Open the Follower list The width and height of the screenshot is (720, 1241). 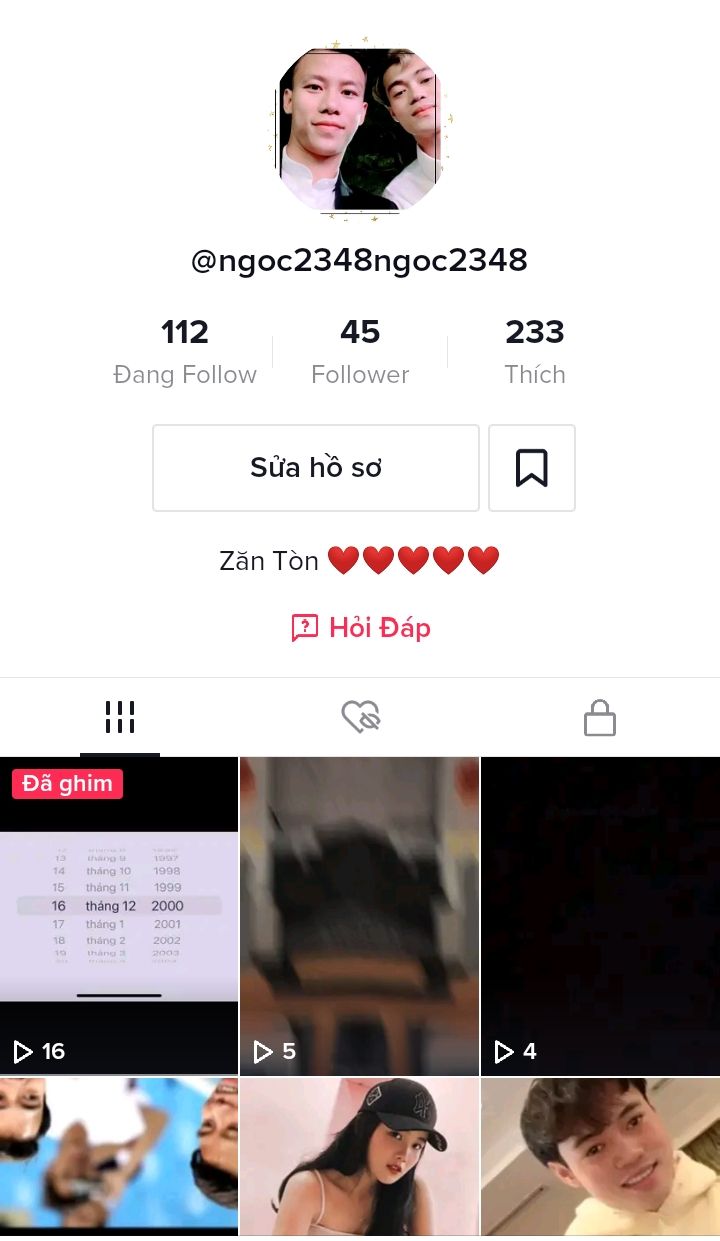[x=360, y=352]
